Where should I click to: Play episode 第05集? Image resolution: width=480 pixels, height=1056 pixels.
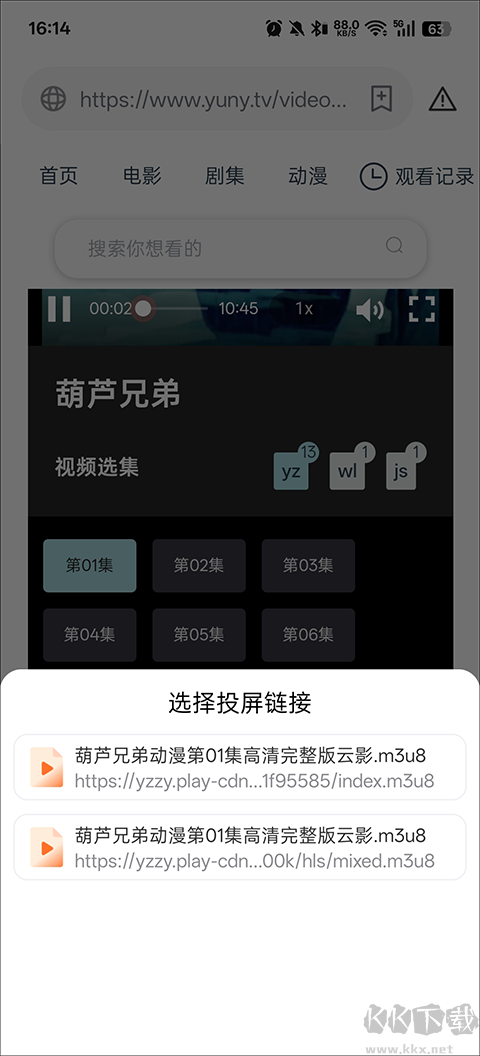pyautogui.click(x=199, y=634)
